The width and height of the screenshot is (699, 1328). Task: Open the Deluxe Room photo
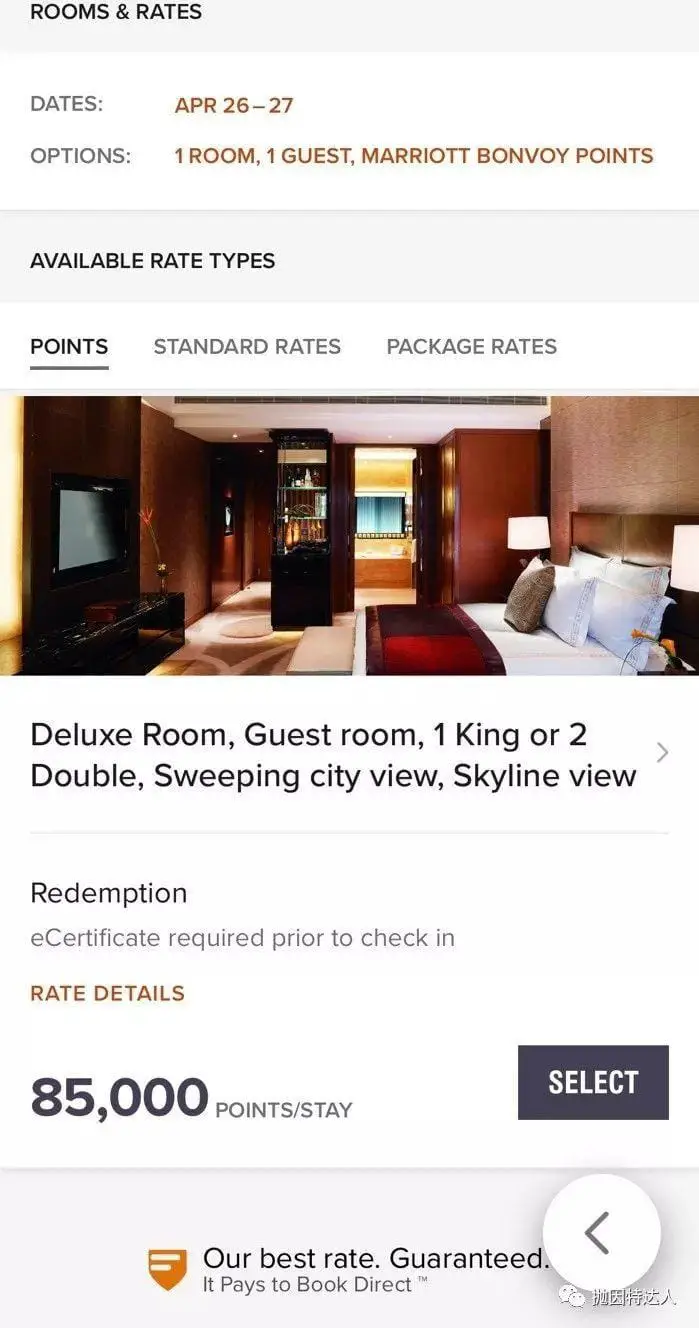[x=349, y=535]
